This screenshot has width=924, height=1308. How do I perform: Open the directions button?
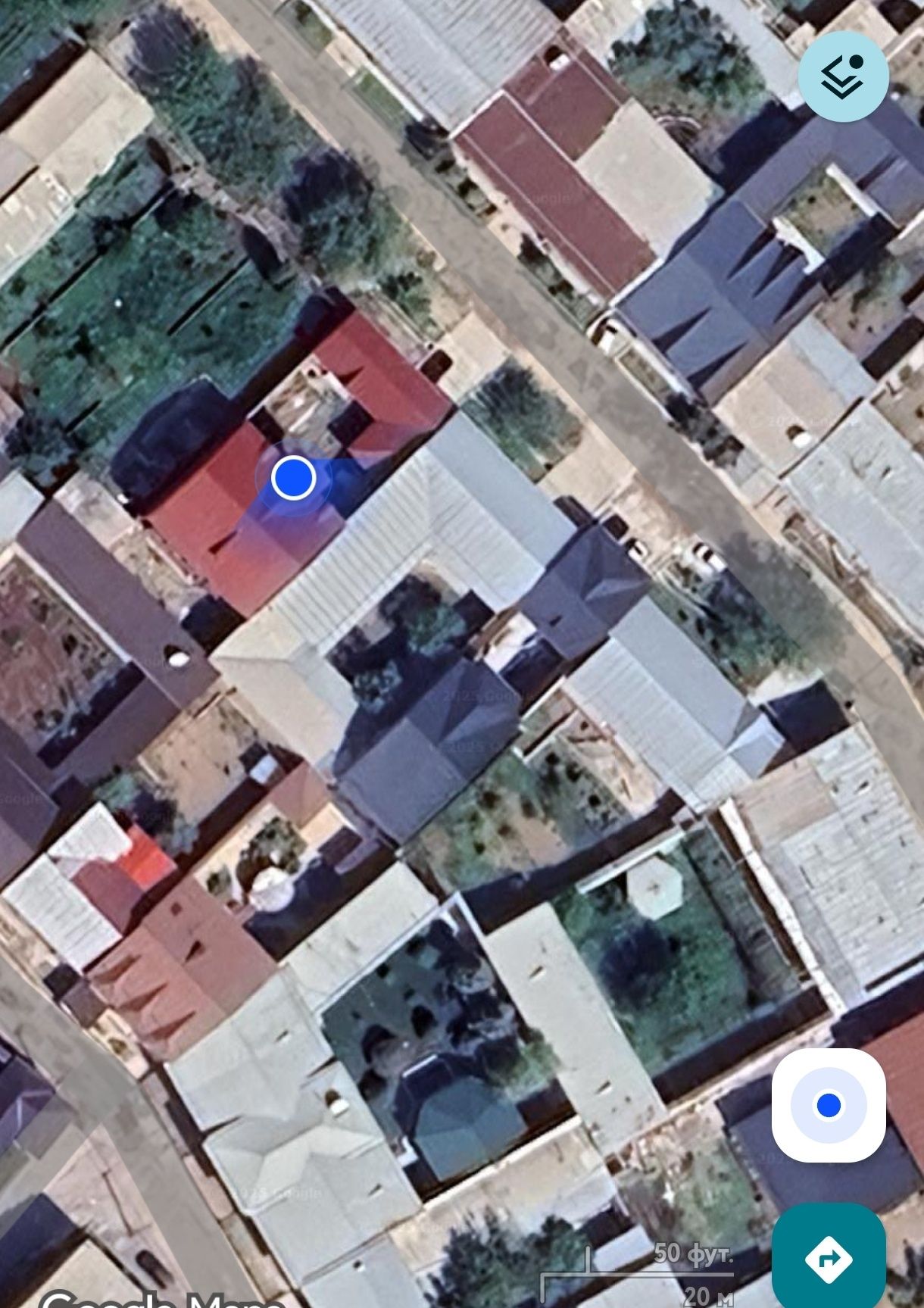(x=829, y=1259)
